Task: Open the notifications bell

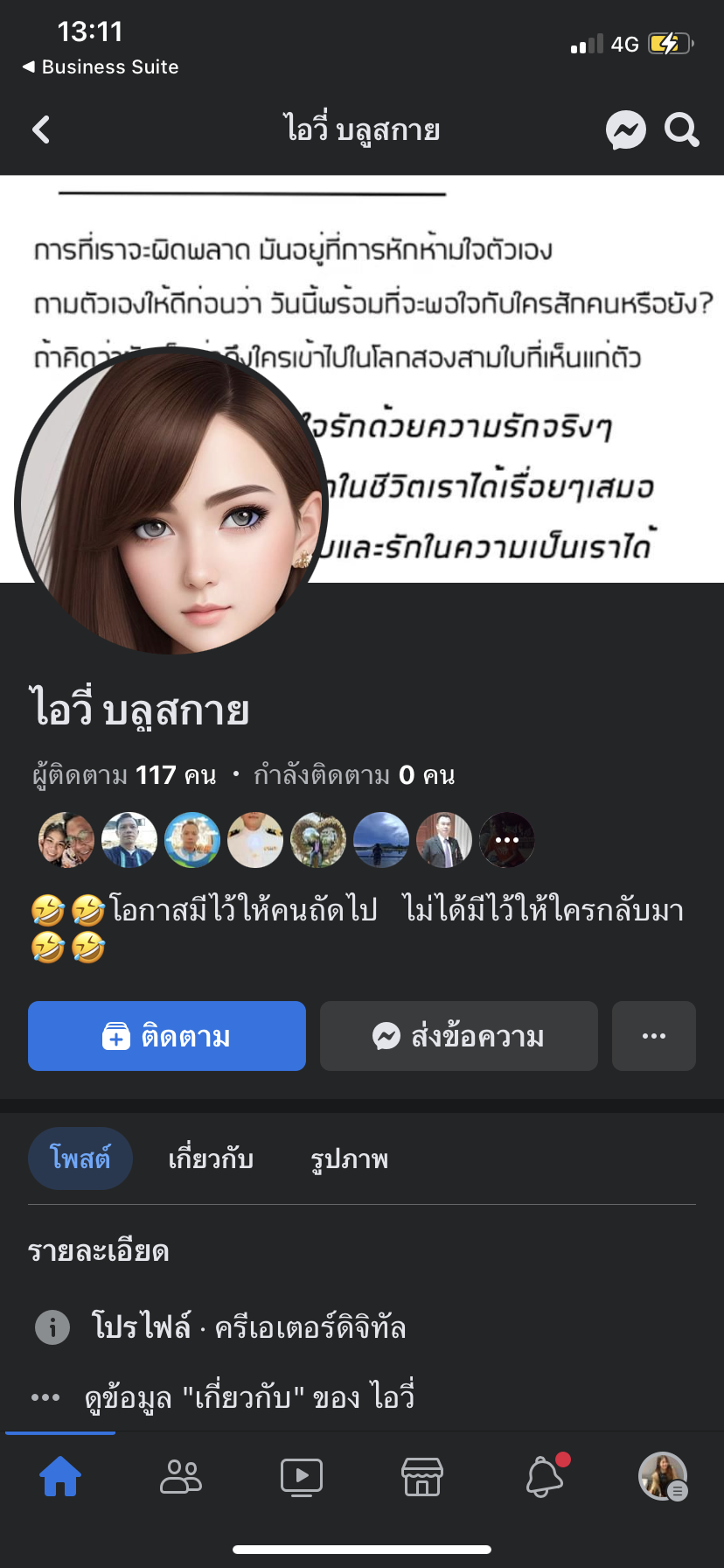Action: pyautogui.click(x=544, y=1477)
